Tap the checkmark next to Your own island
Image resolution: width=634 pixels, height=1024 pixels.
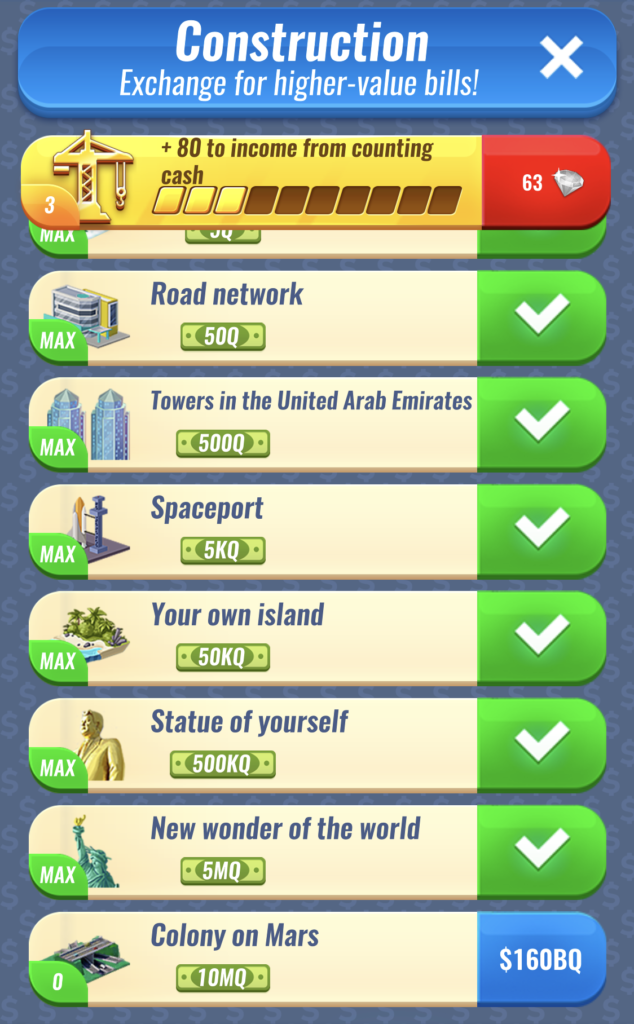click(541, 636)
